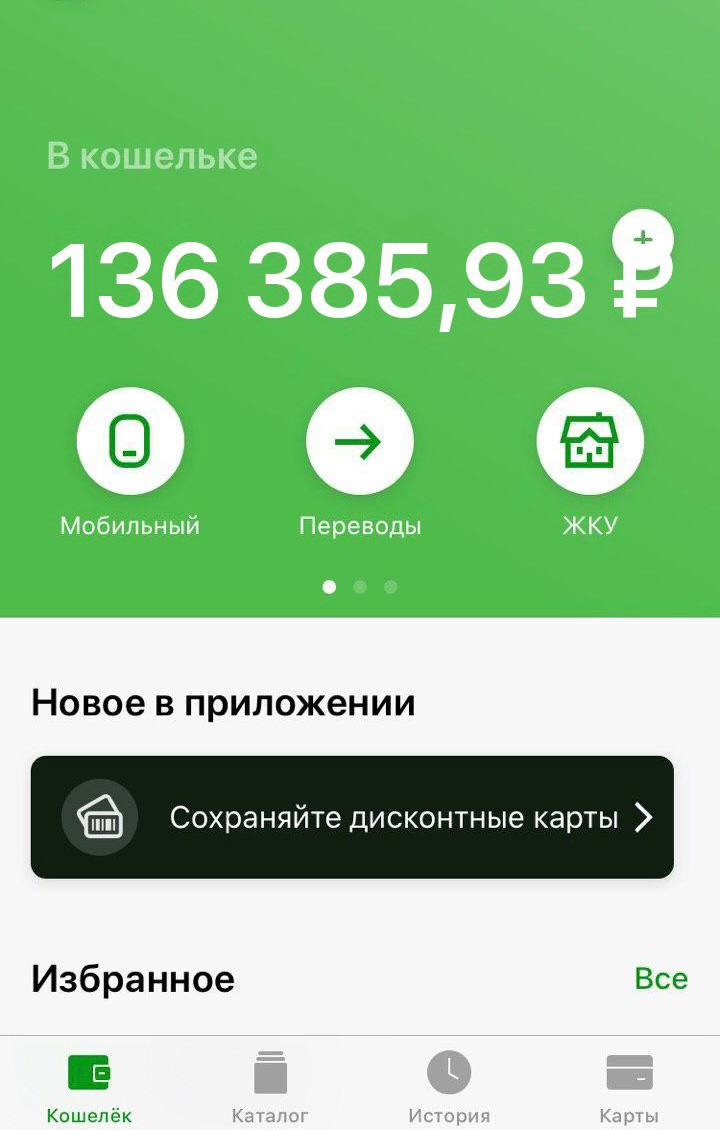Tap the plus button to top up wallet
Viewport: 720px width, 1130px height.
643,239
